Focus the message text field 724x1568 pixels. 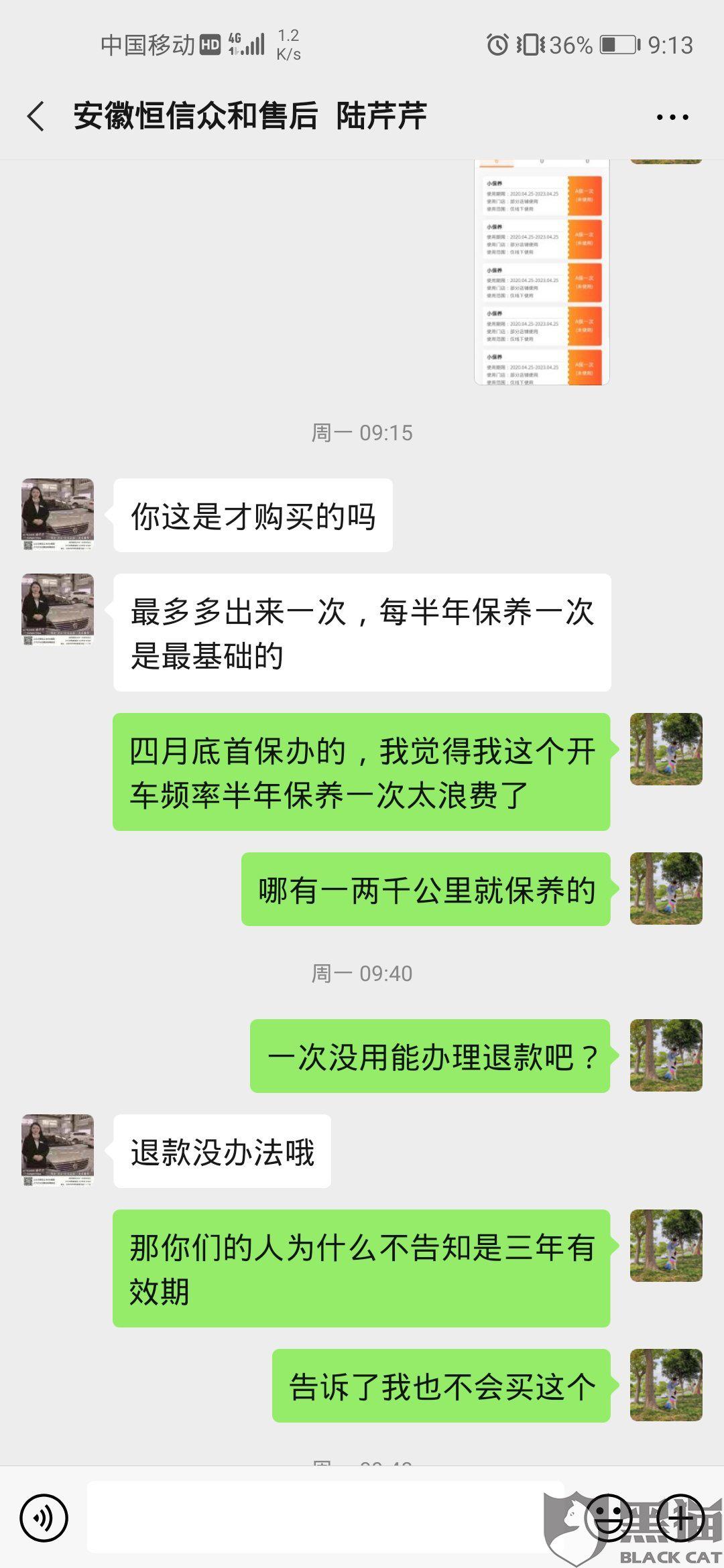[325, 1517]
